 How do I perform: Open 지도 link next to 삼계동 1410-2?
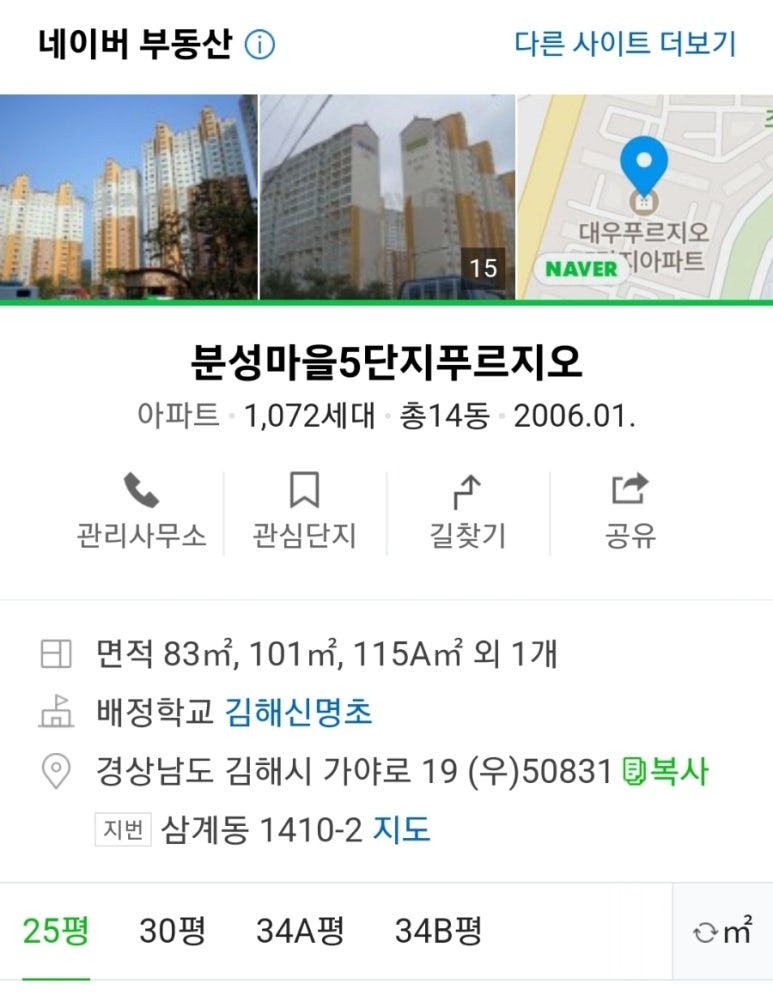point(401,829)
